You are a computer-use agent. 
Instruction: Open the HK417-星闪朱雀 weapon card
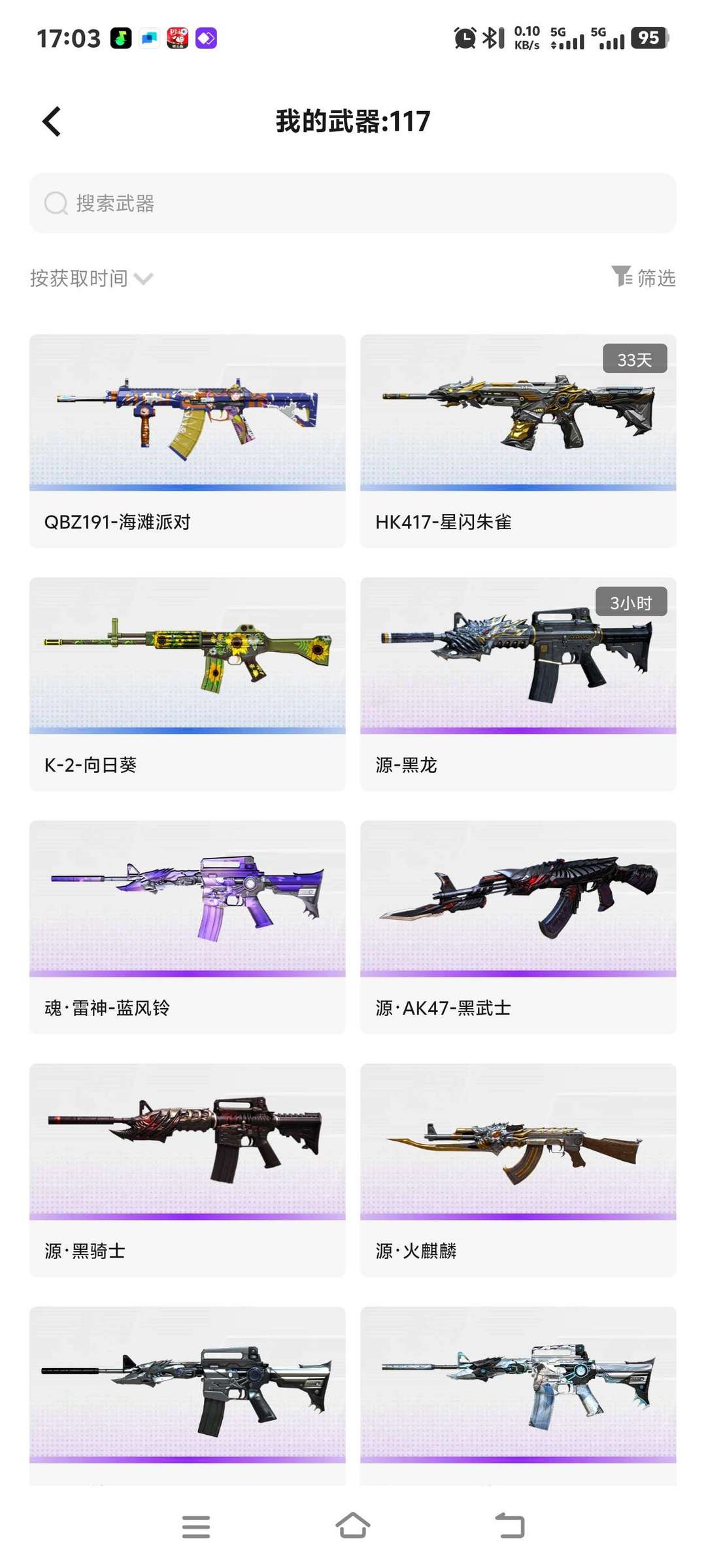[x=518, y=441]
